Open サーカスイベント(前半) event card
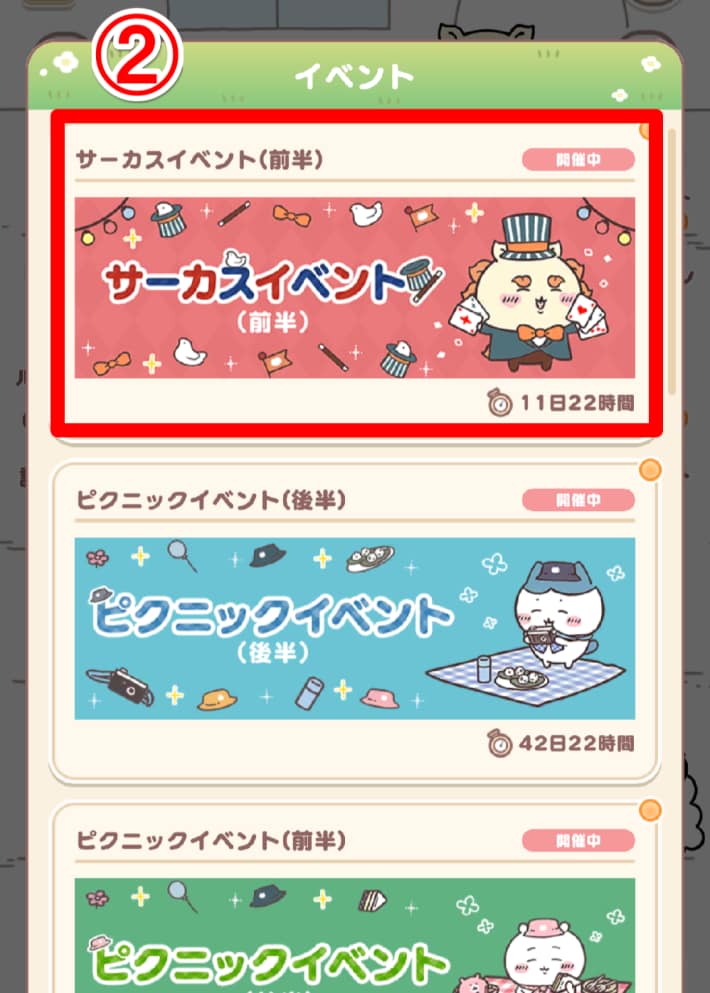Screen dimensions: 710x993 355,287
